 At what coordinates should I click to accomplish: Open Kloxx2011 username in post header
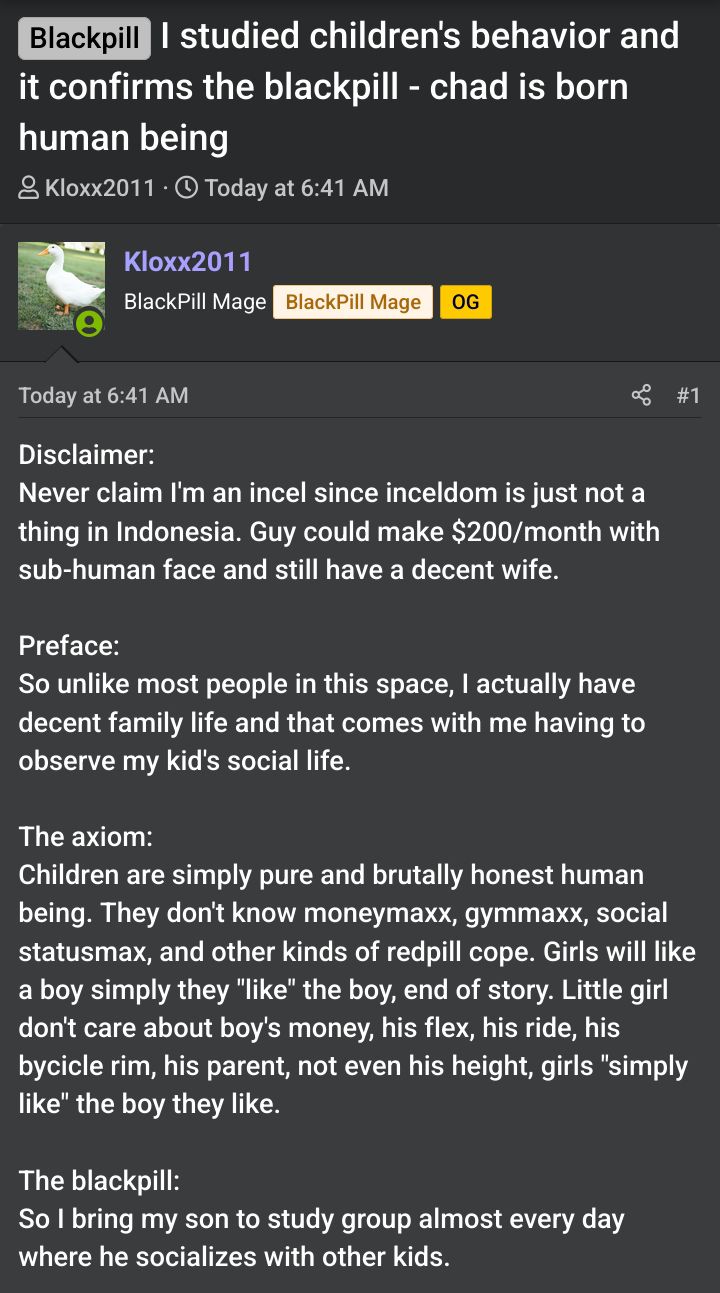(x=188, y=262)
